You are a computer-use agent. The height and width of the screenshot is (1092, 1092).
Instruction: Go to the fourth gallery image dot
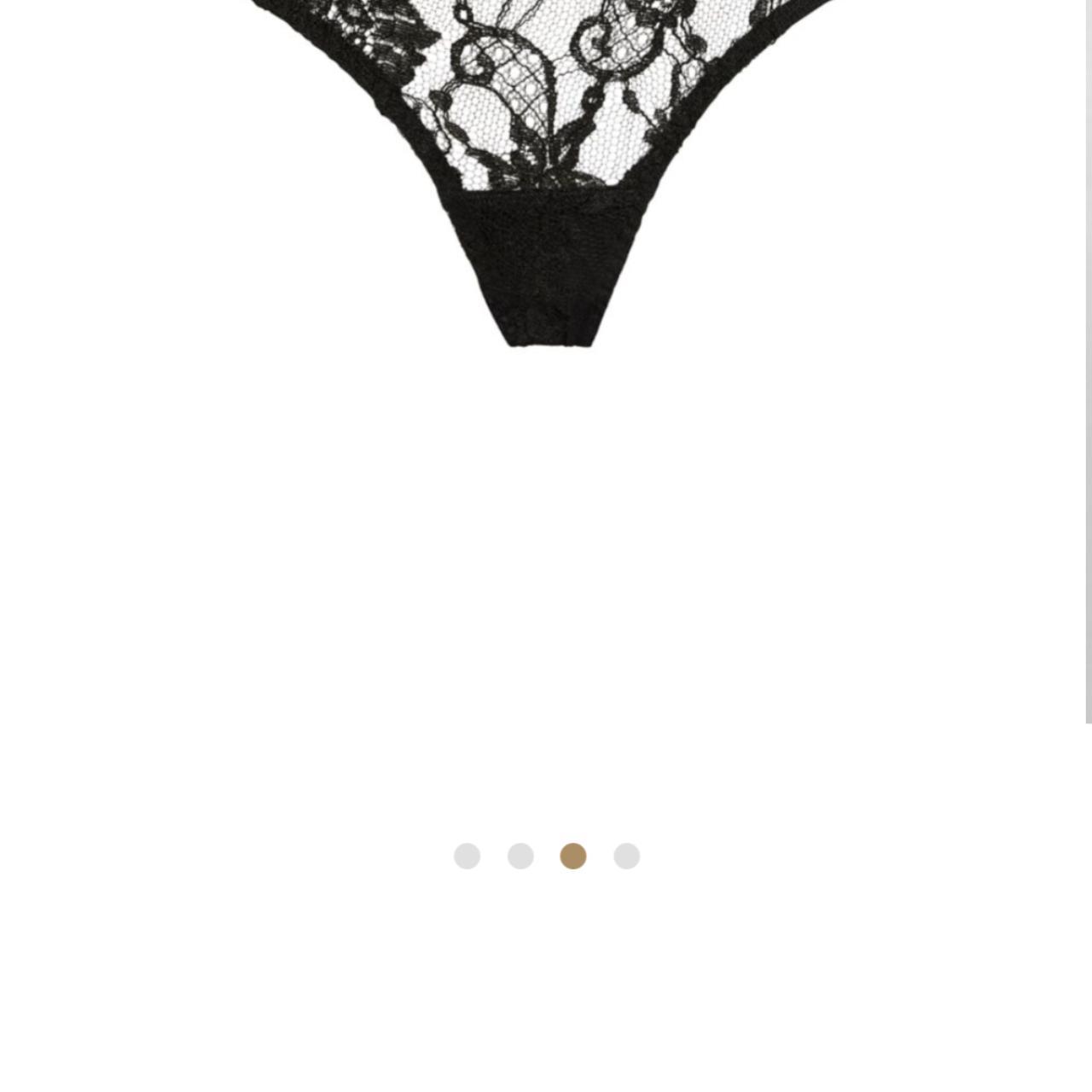click(x=627, y=856)
